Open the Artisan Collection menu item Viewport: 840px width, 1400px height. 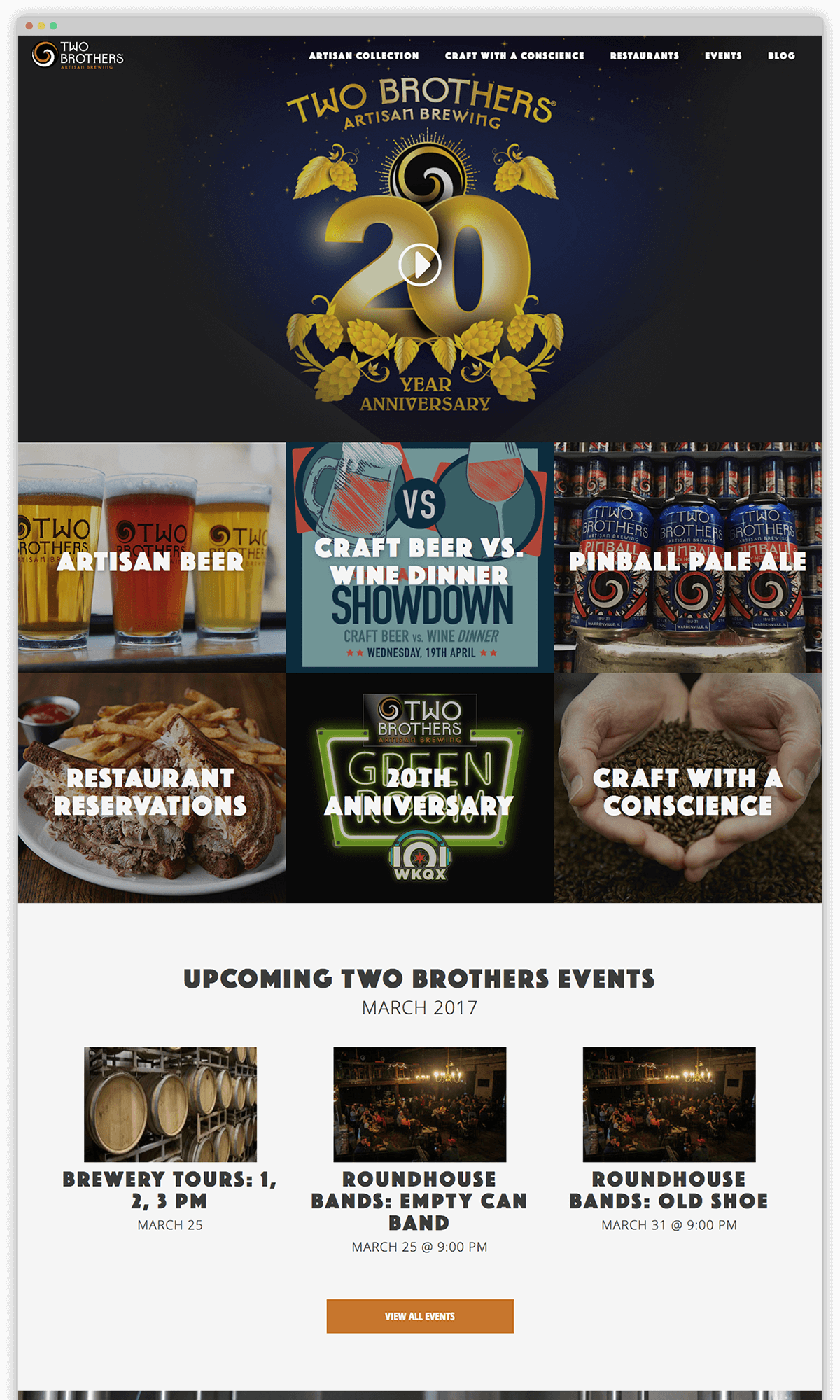click(x=363, y=56)
